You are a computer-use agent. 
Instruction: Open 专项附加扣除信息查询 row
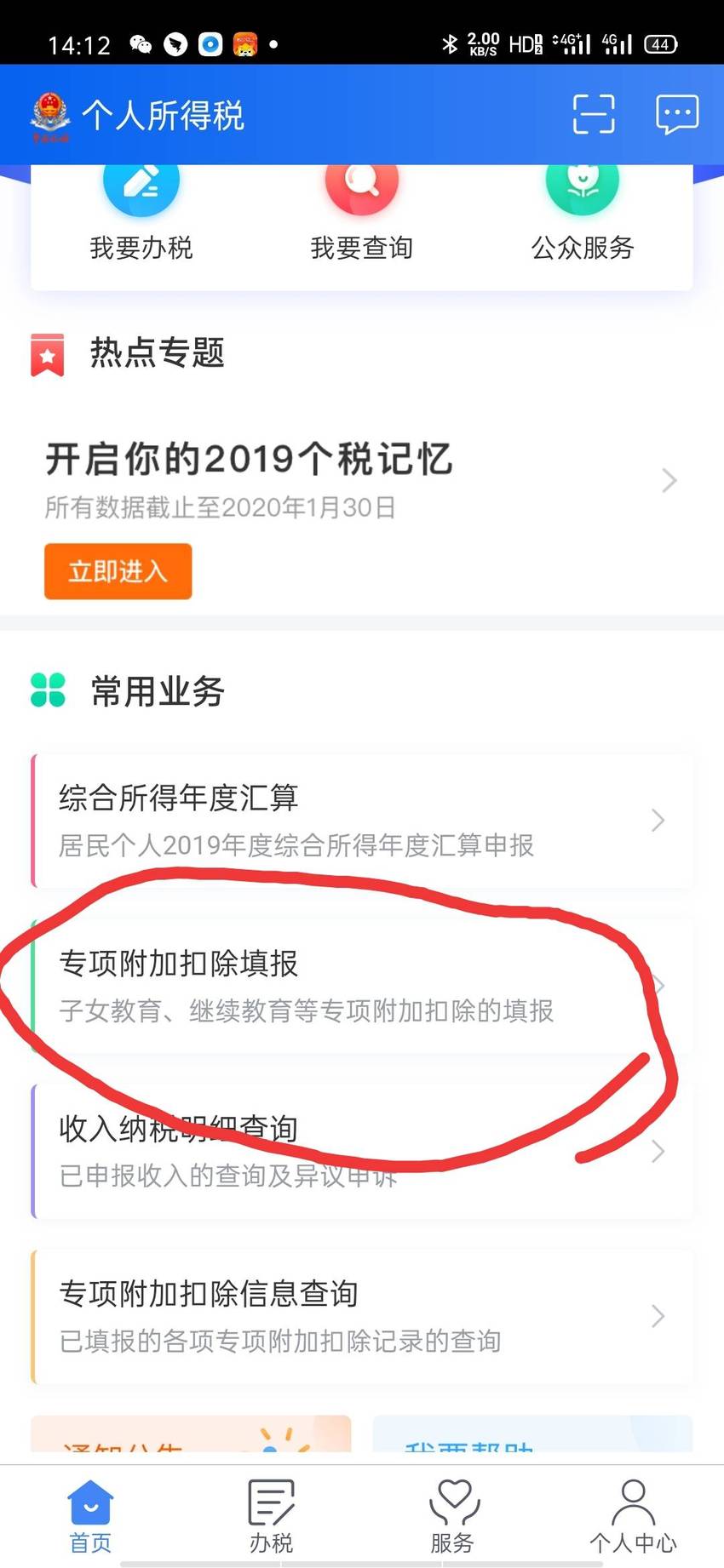point(362,1316)
